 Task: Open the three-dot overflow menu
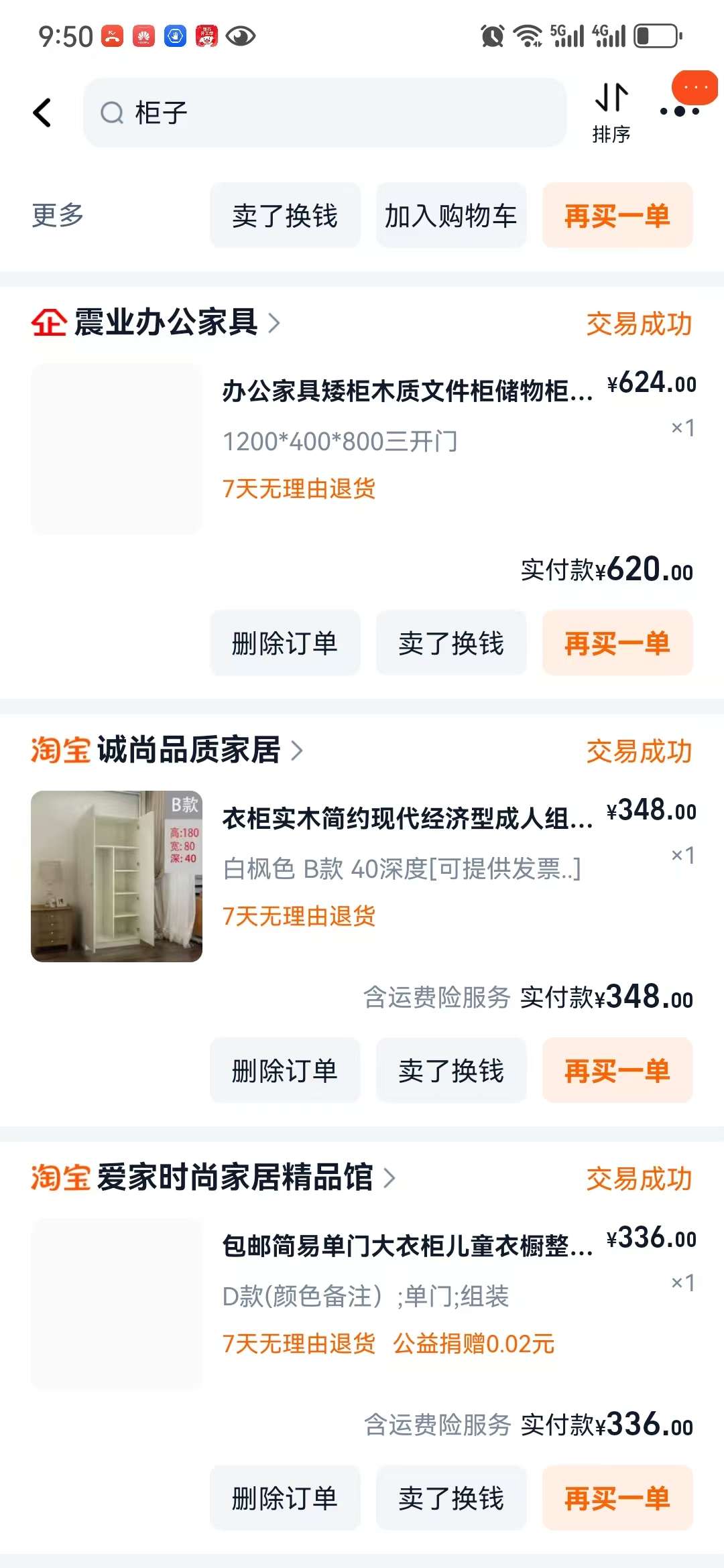pyautogui.click(x=680, y=111)
